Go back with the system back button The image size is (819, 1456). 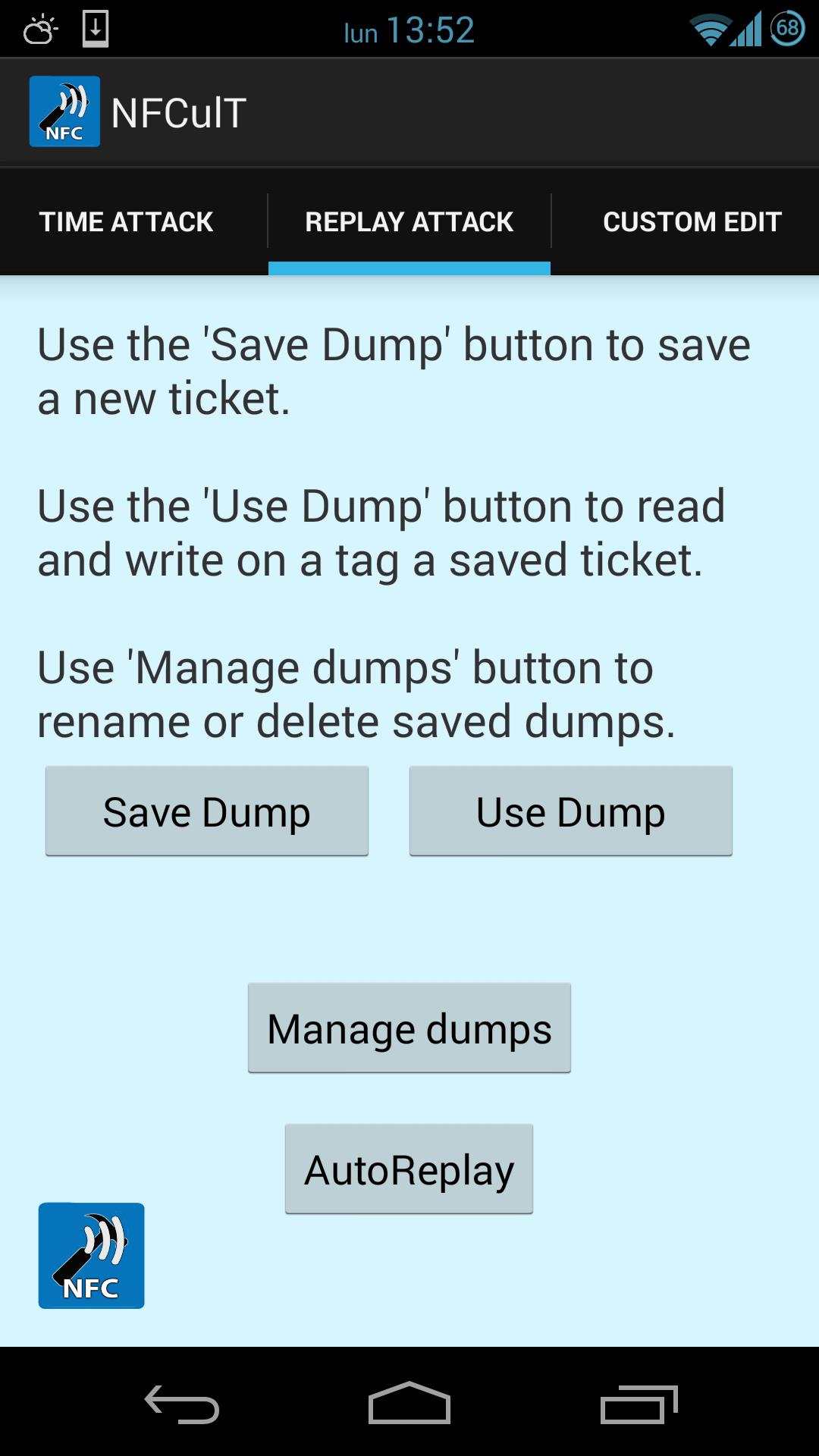tap(182, 1404)
